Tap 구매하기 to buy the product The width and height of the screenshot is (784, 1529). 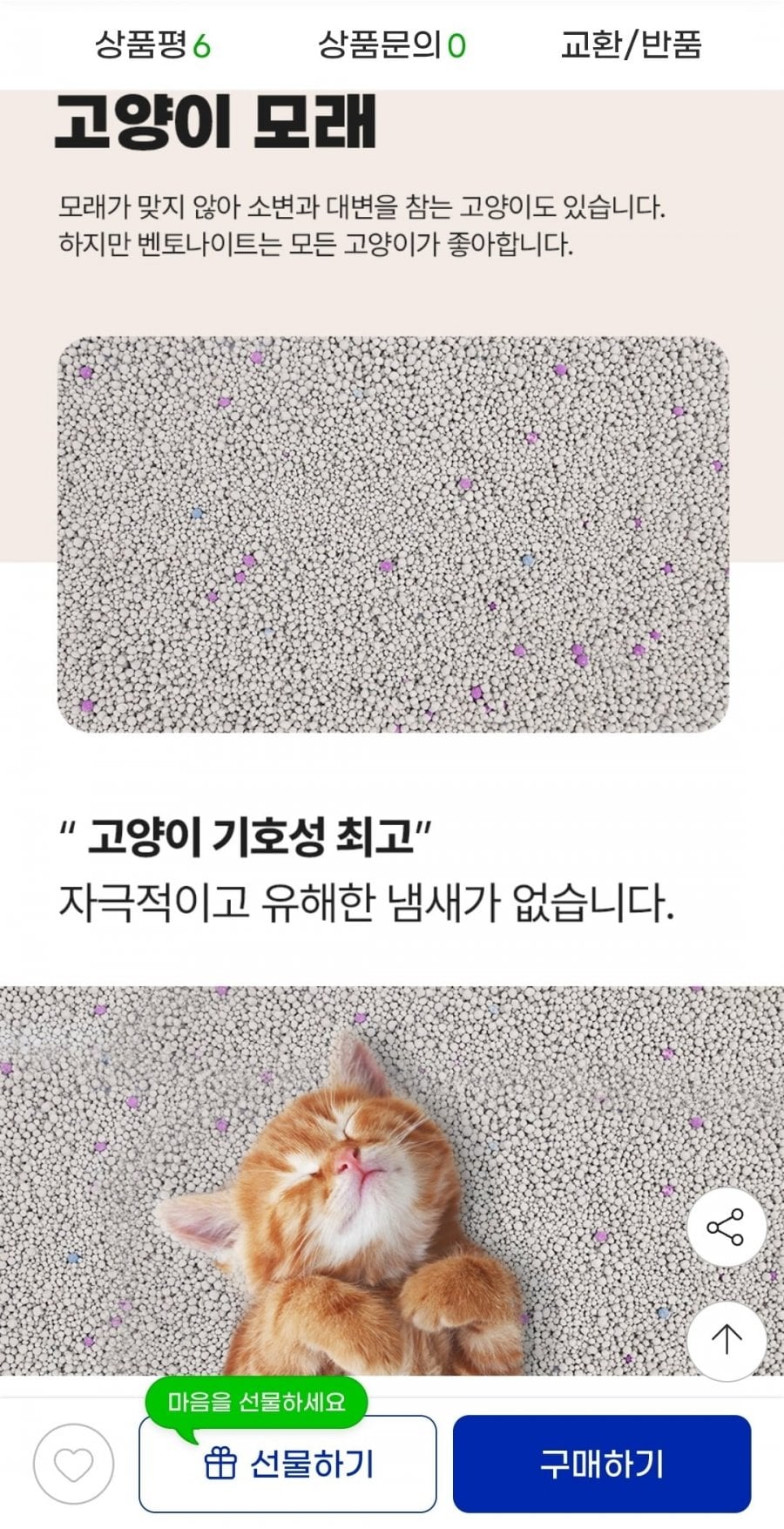click(601, 1464)
